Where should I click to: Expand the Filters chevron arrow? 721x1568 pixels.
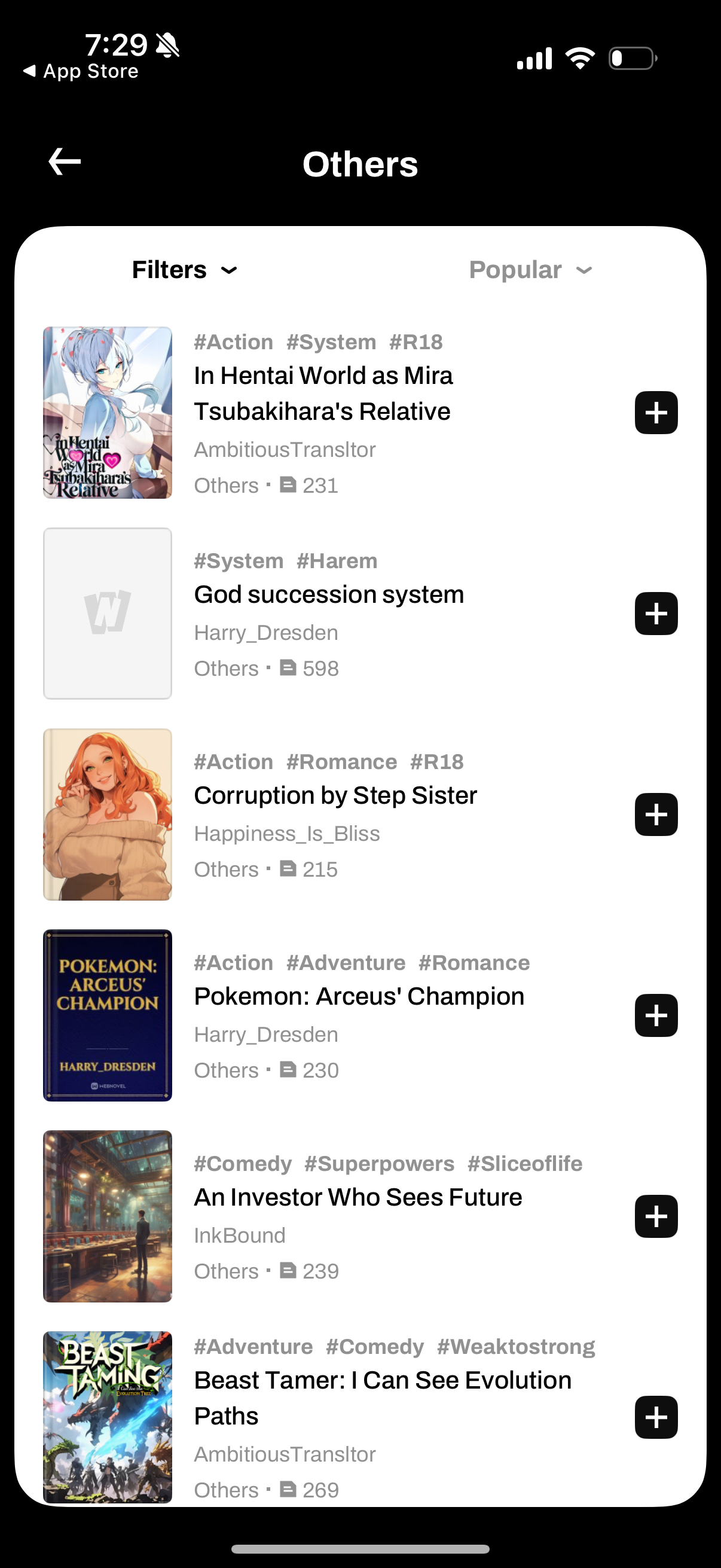click(229, 271)
